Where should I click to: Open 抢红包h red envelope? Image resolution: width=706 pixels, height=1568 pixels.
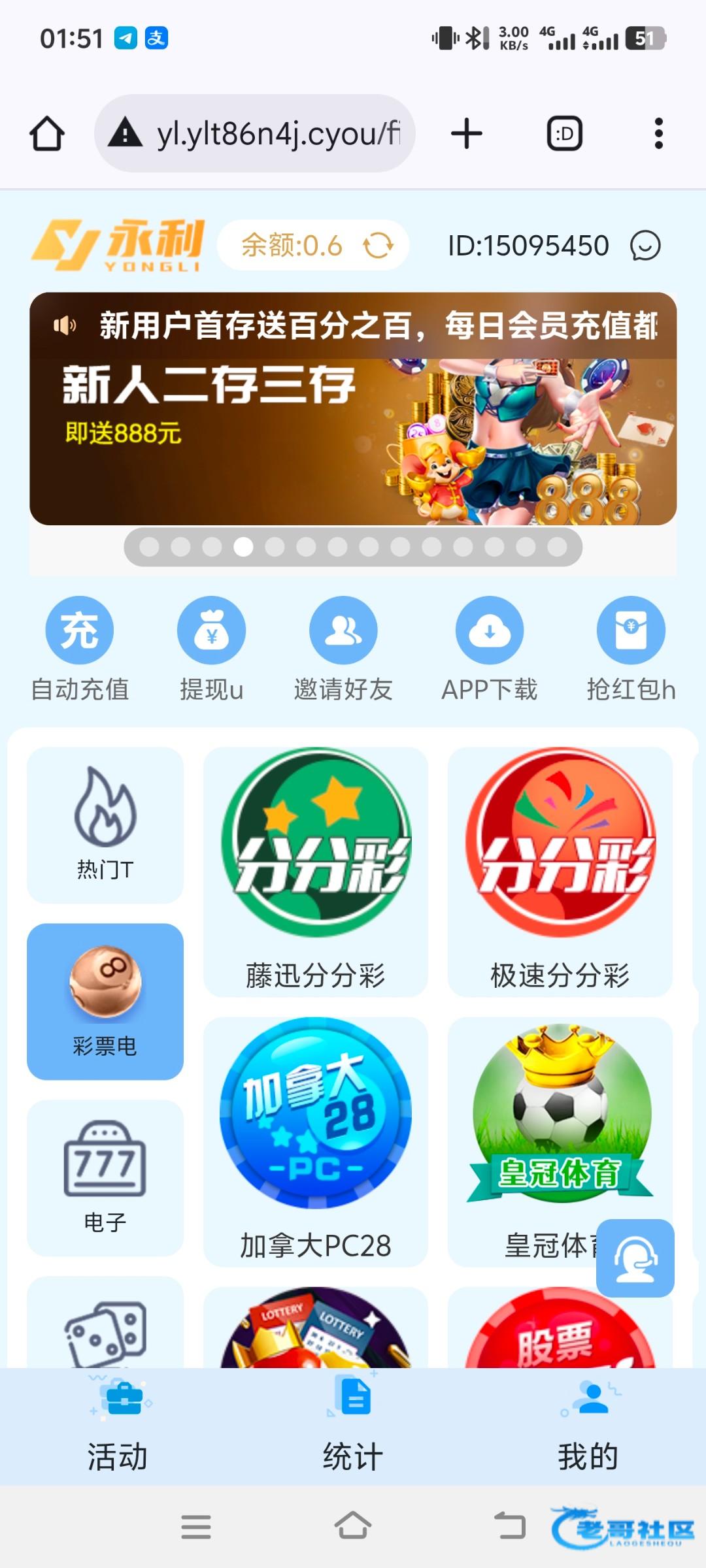631,647
